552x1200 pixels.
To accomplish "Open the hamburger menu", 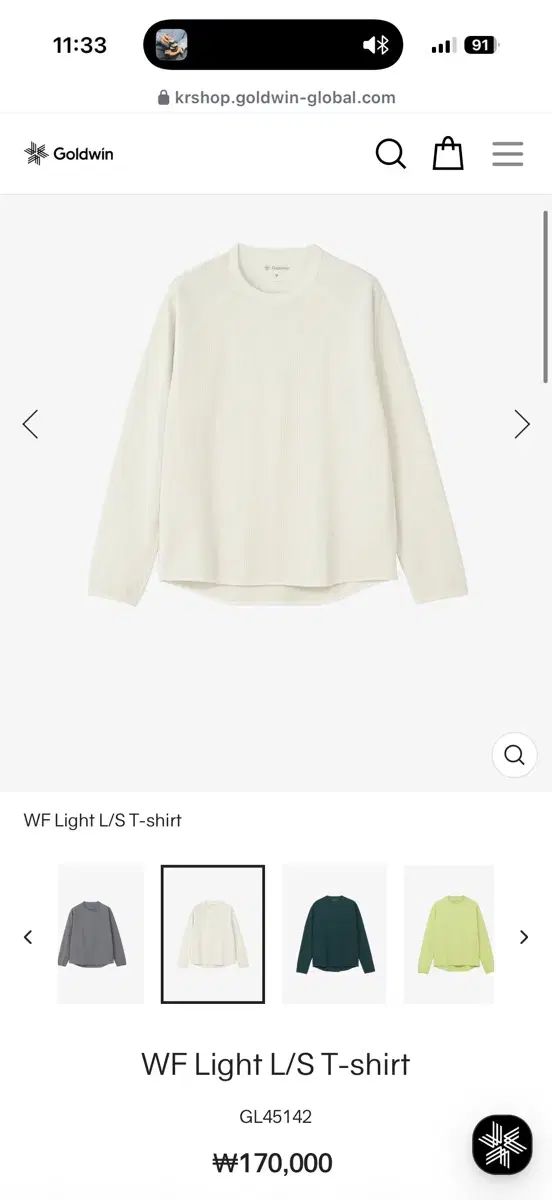I will coord(508,154).
